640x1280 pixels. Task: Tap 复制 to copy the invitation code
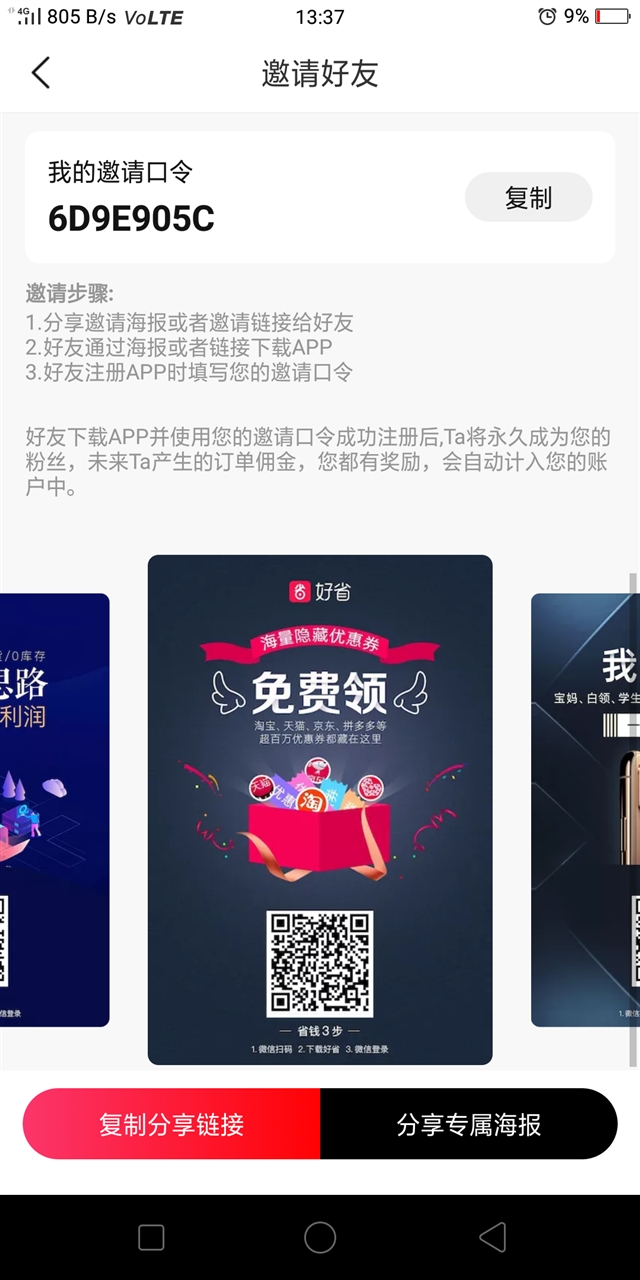pos(528,198)
